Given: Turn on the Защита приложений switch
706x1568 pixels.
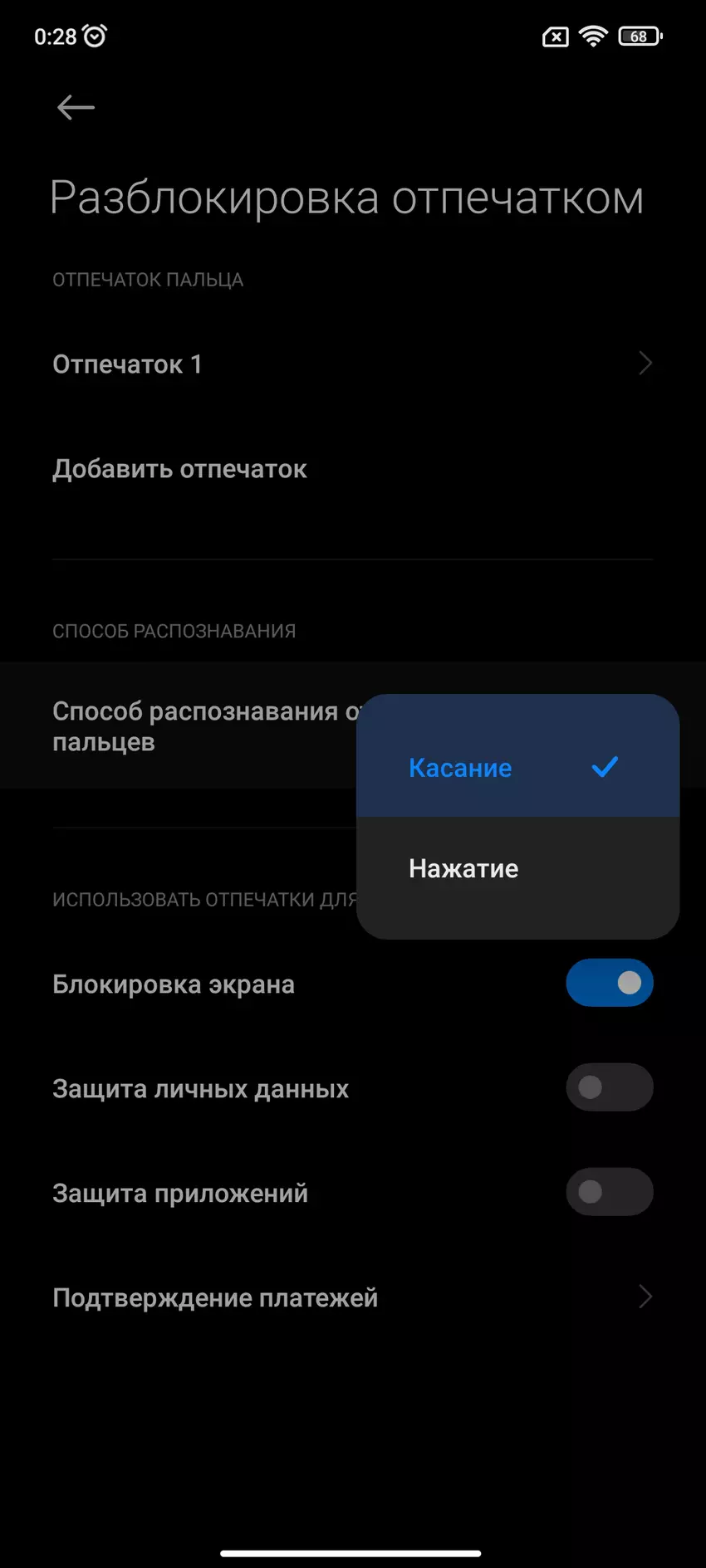Looking at the screenshot, I should 609,1192.
